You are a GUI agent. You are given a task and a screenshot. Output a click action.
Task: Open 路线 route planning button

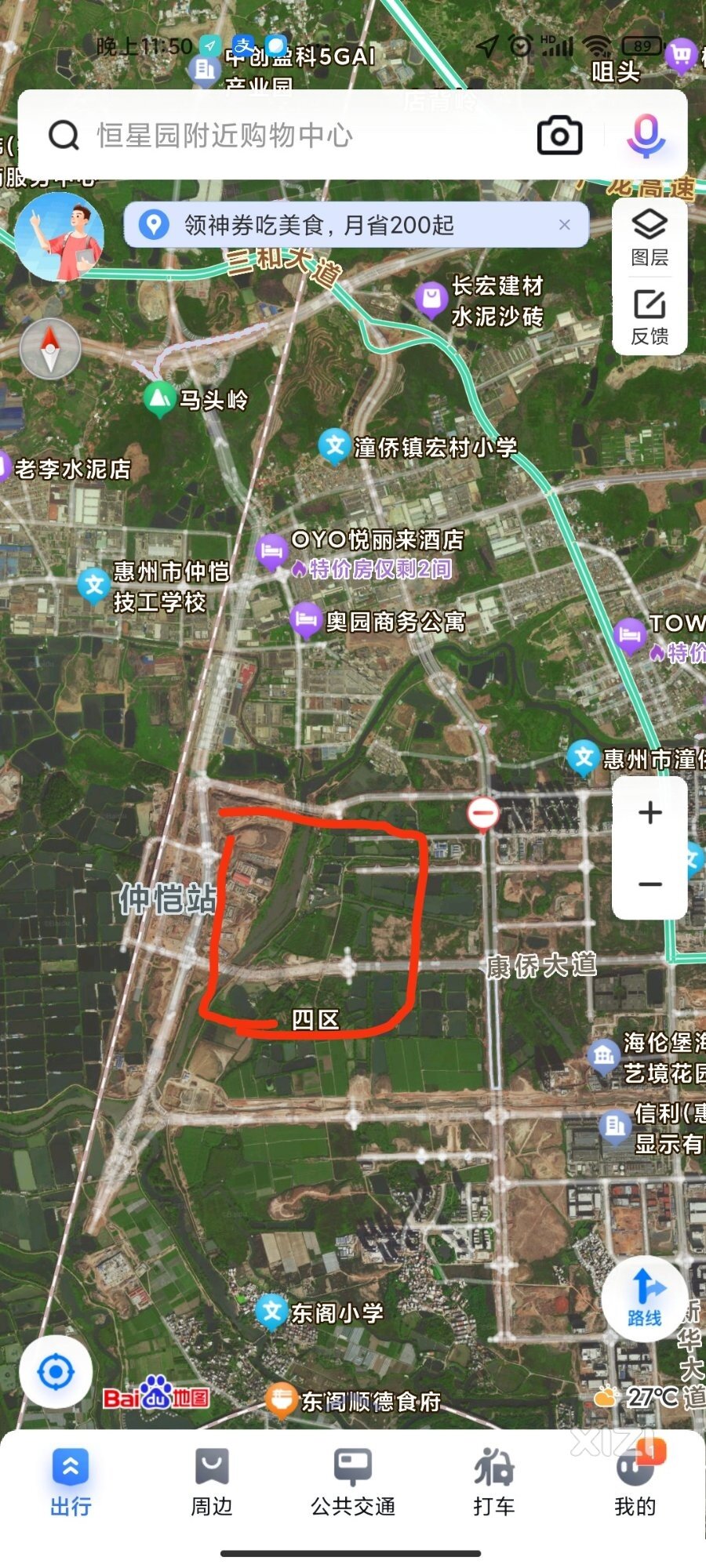click(645, 1298)
